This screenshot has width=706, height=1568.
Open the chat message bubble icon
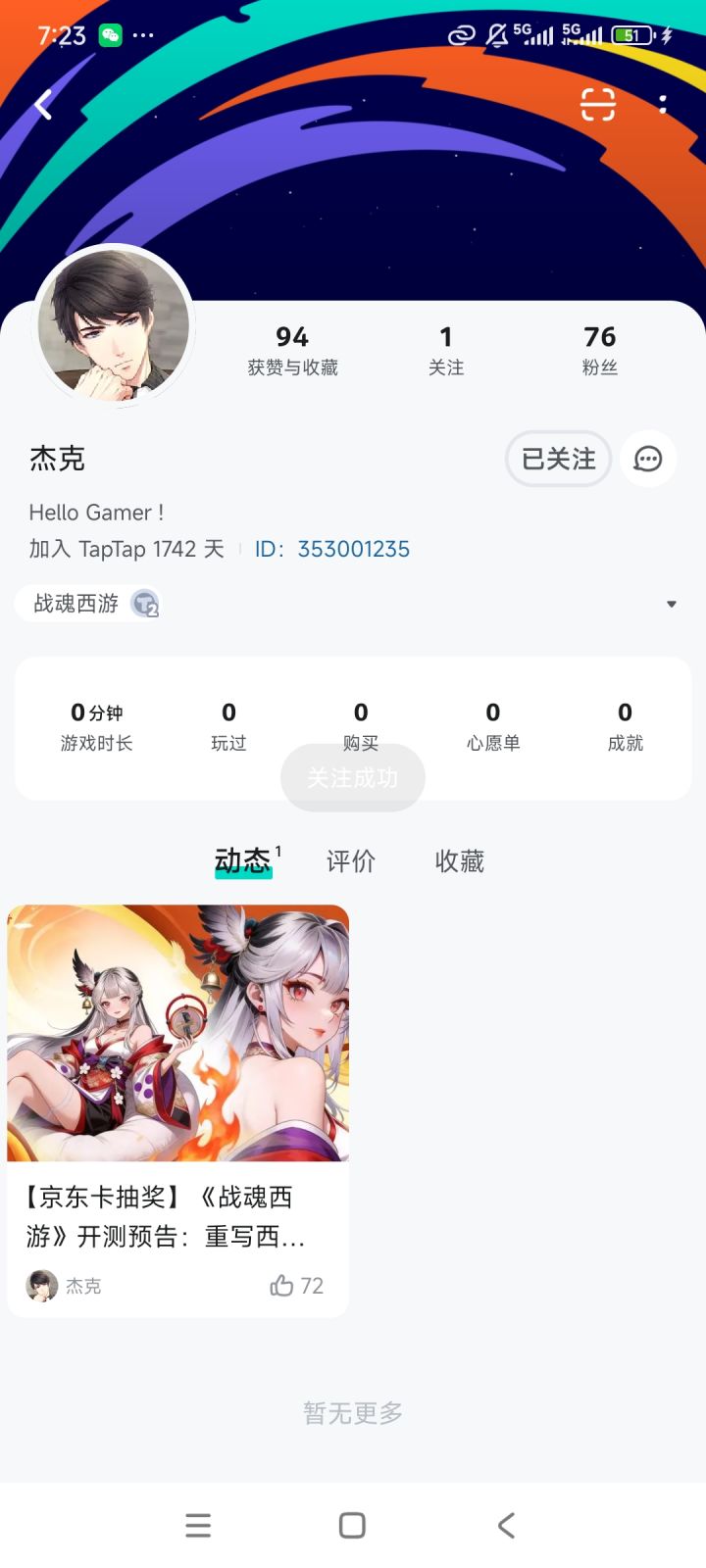[647, 459]
